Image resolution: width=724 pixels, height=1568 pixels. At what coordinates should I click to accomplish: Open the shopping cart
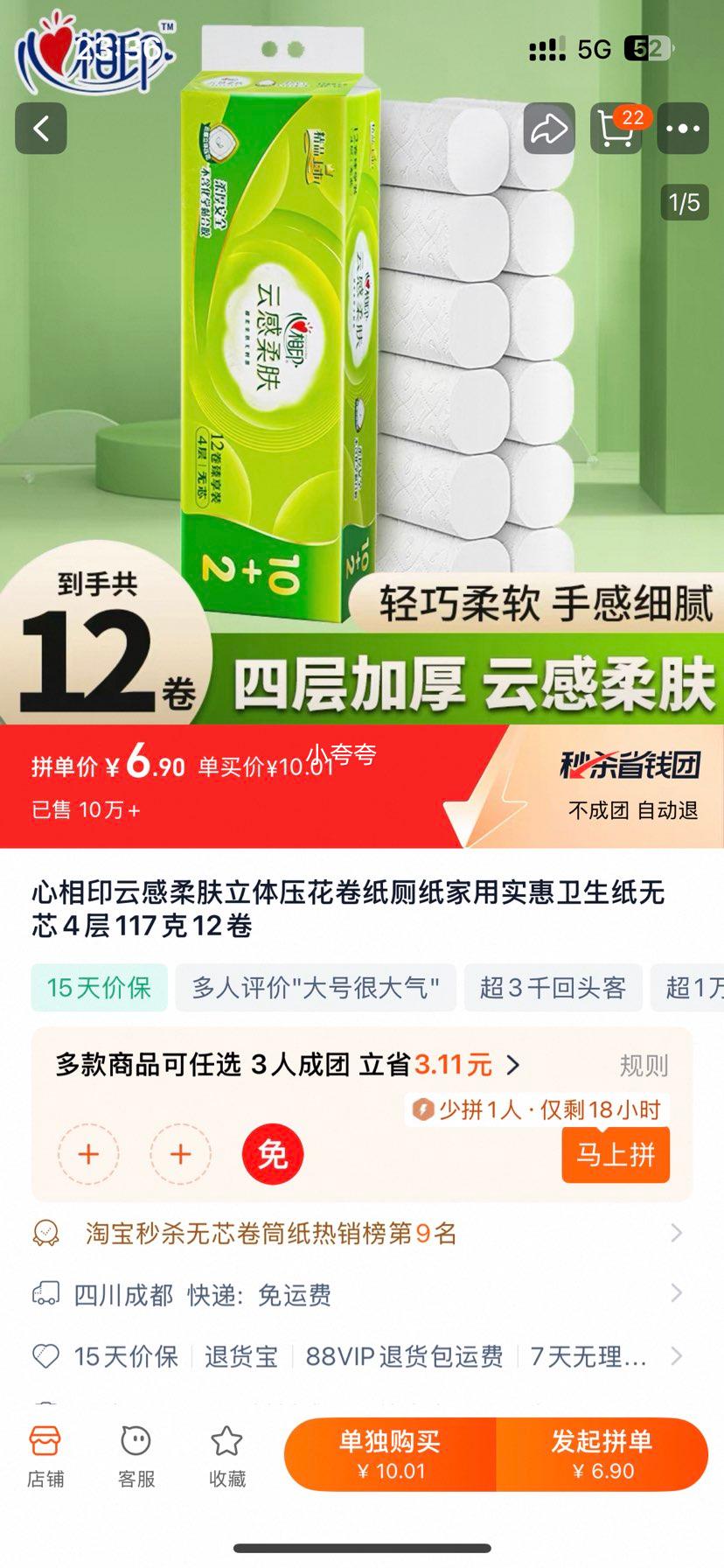pyautogui.click(x=616, y=129)
